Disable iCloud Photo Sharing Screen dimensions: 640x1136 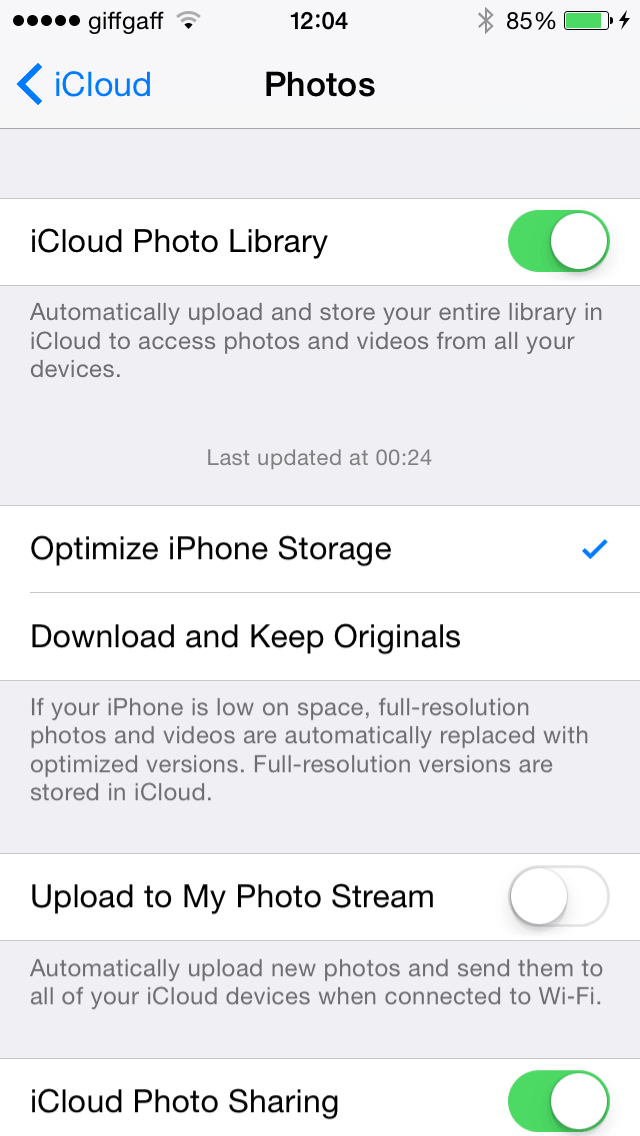[x=559, y=1101]
